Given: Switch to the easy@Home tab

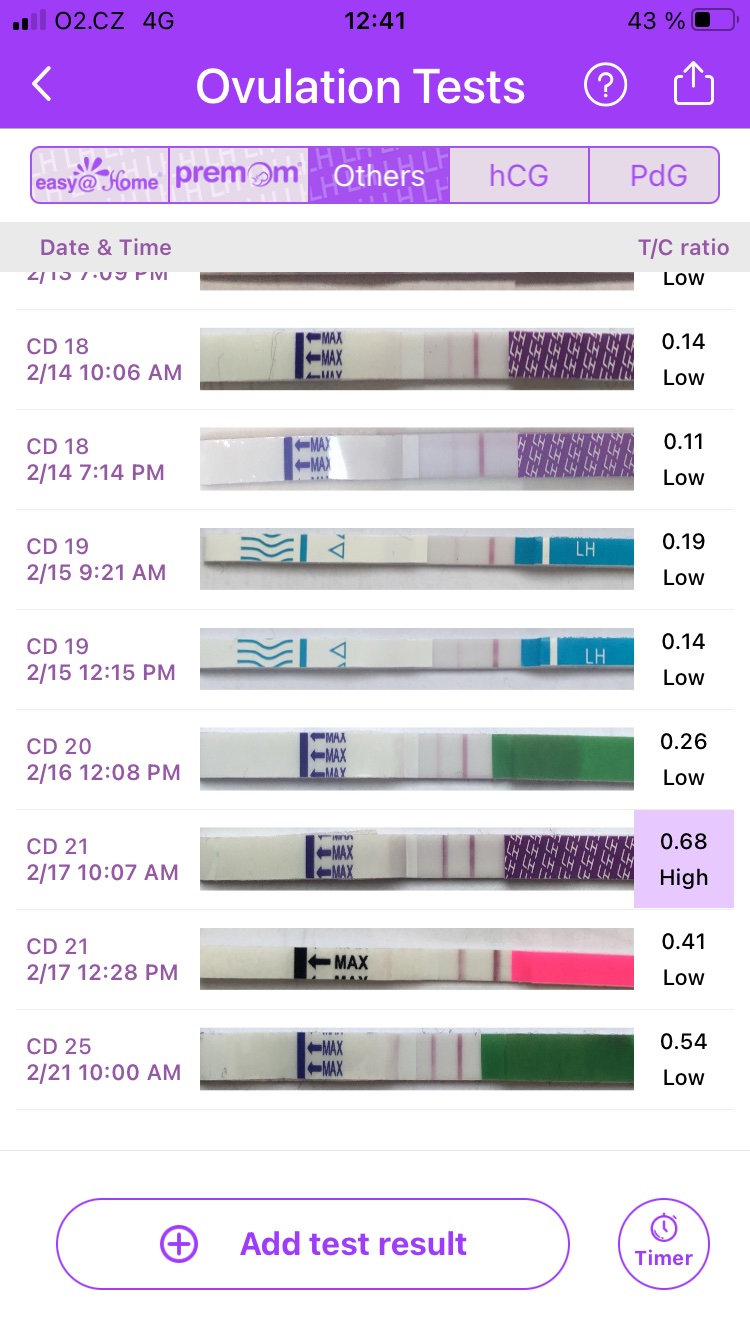Looking at the screenshot, I should pos(99,176).
